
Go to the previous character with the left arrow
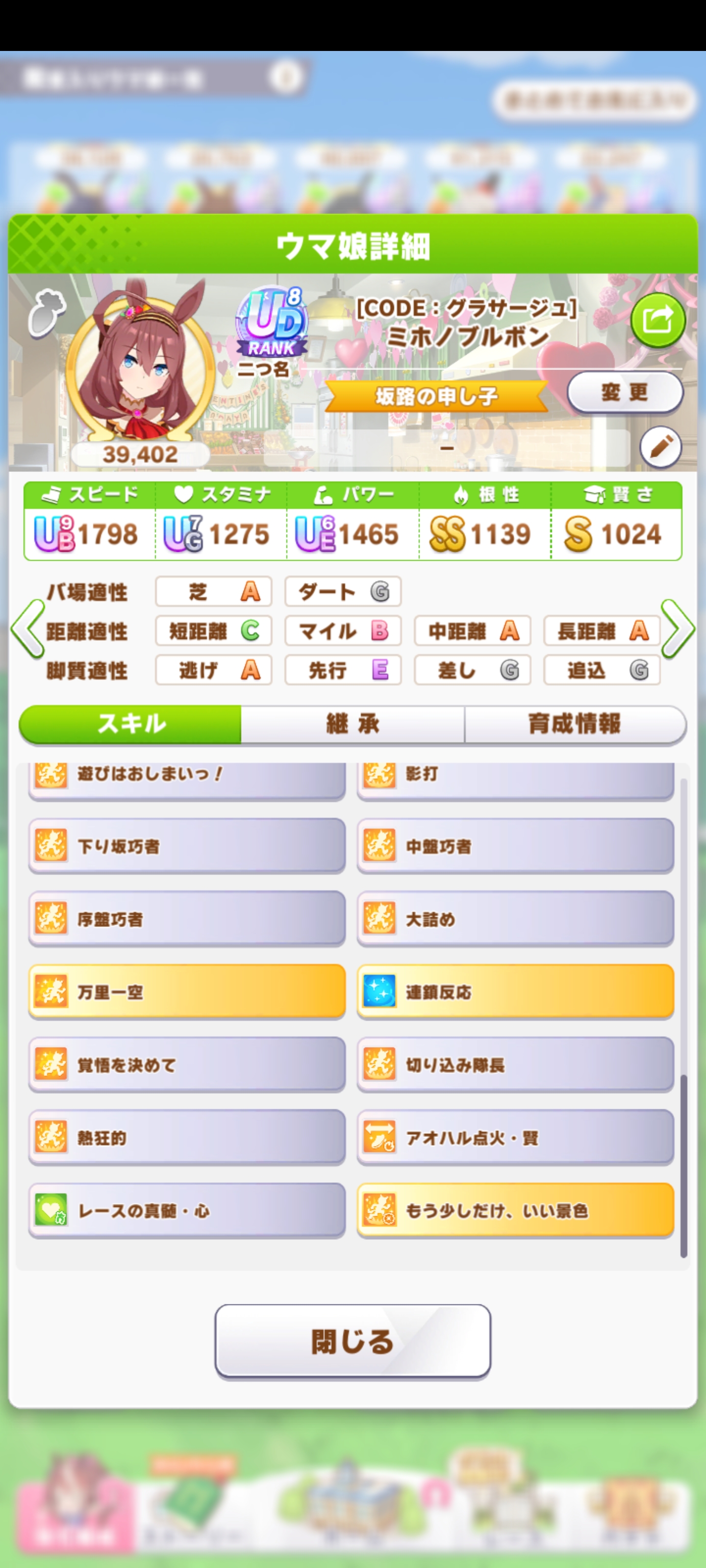point(27,629)
